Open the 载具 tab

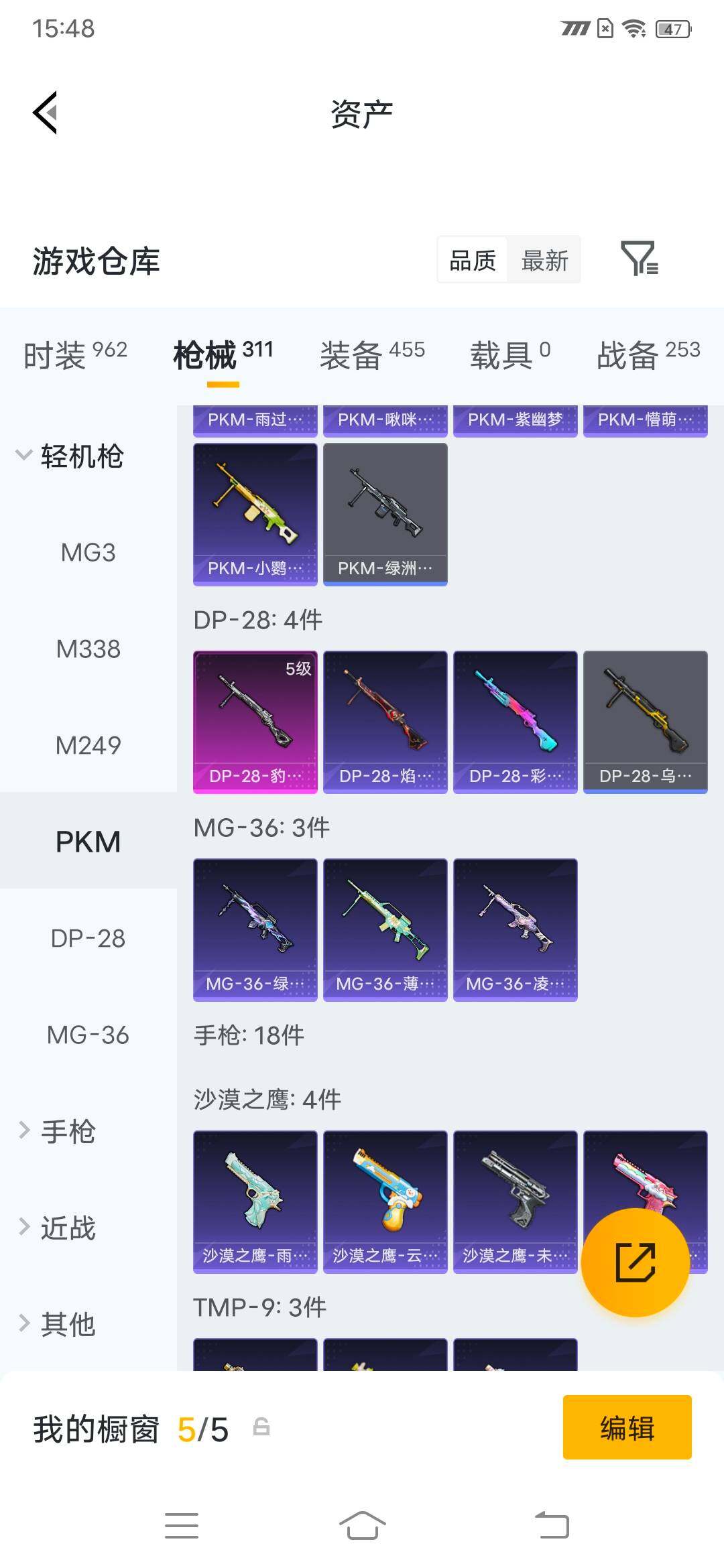coord(510,354)
